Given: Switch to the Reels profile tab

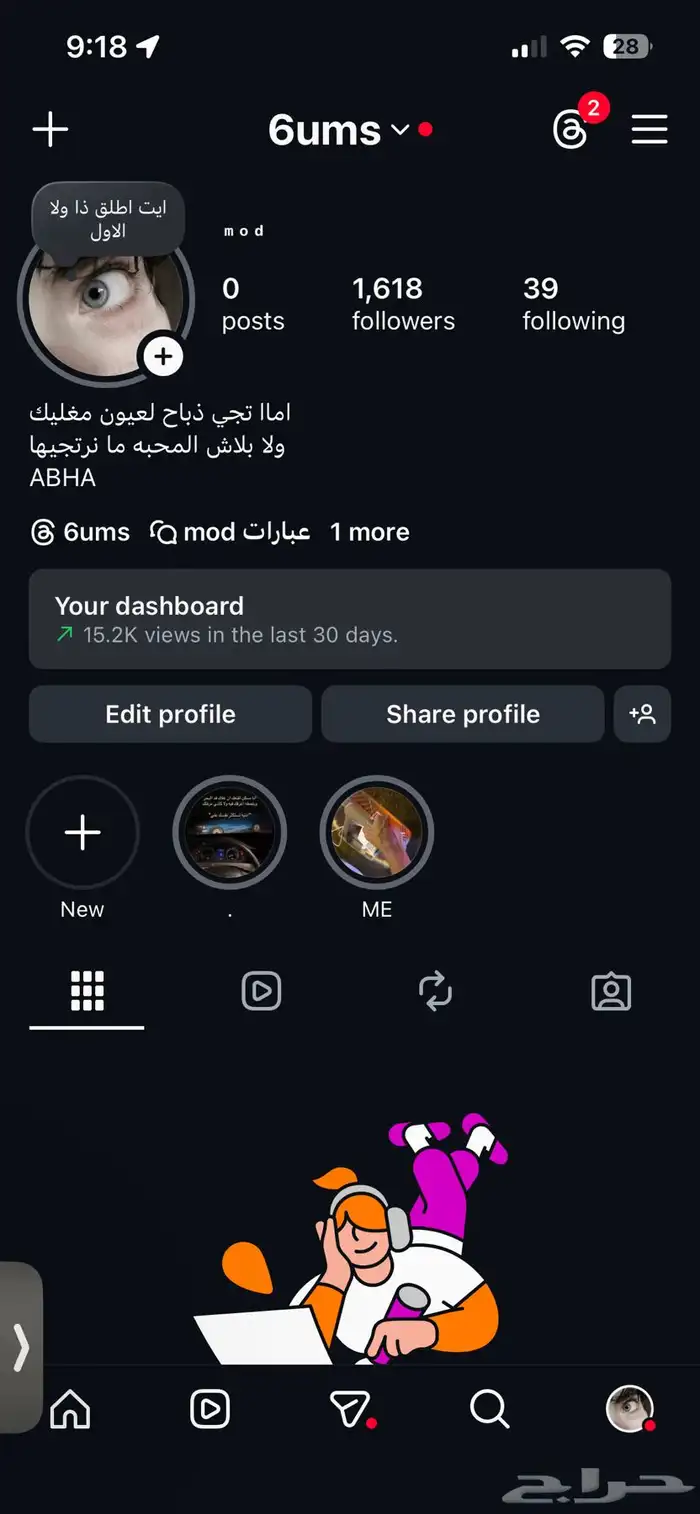Looking at the screenshot, I should click(x=261, y=991).
